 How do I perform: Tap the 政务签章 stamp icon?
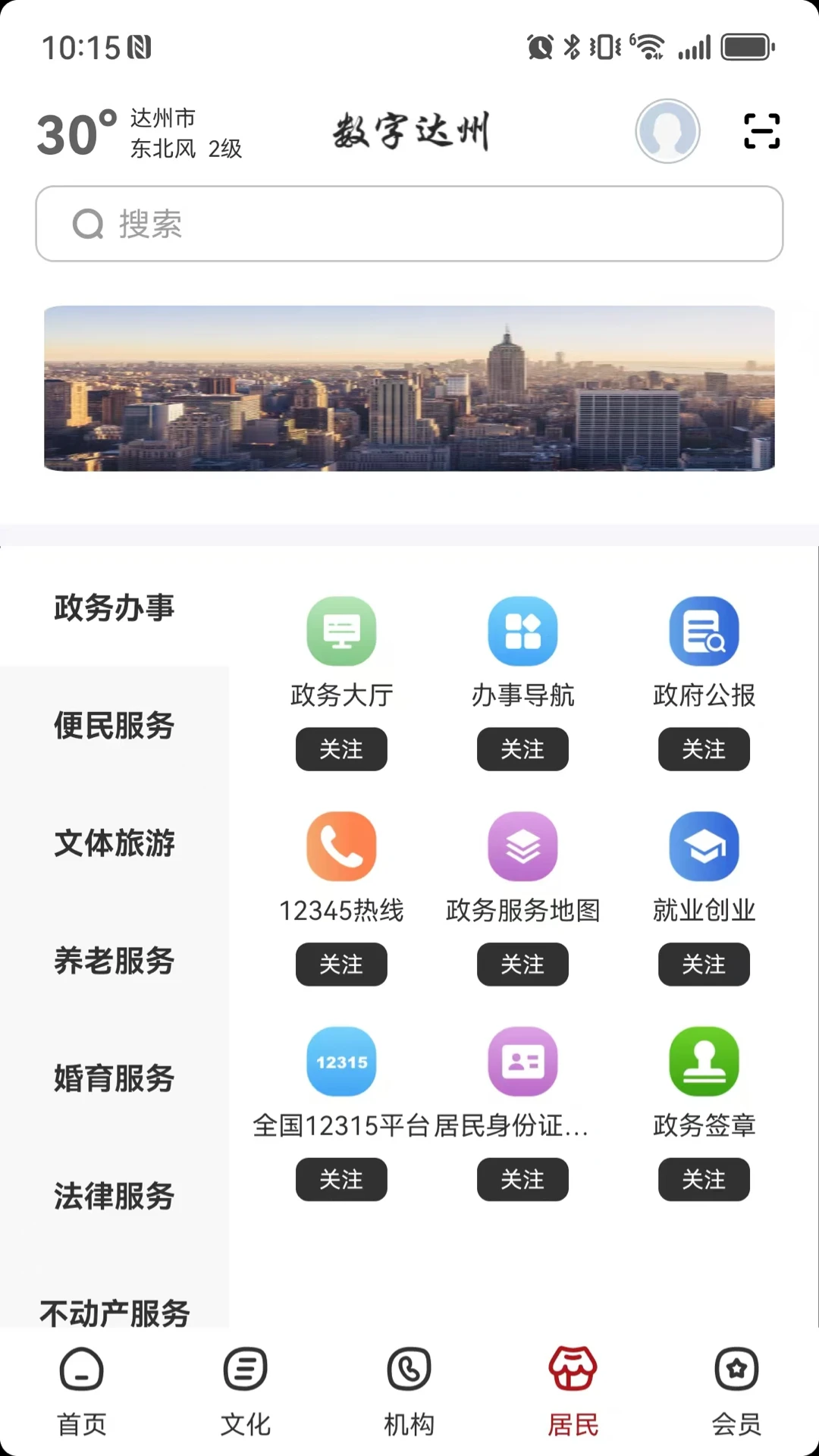[704, 1062]
